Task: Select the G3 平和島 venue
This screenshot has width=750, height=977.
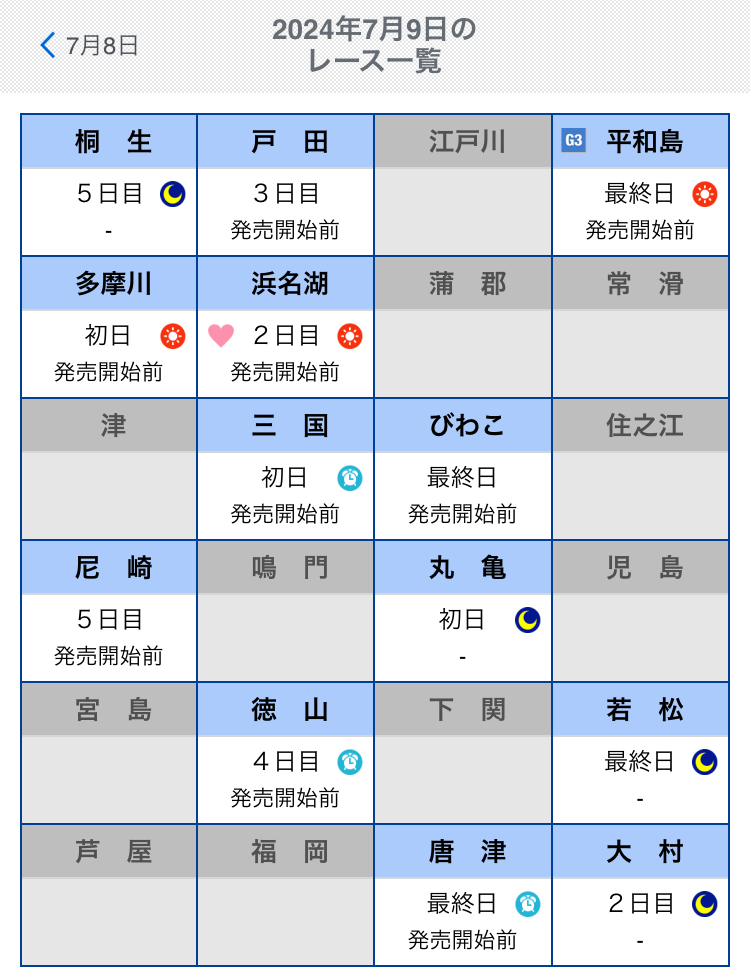Action: pos(640,185)
